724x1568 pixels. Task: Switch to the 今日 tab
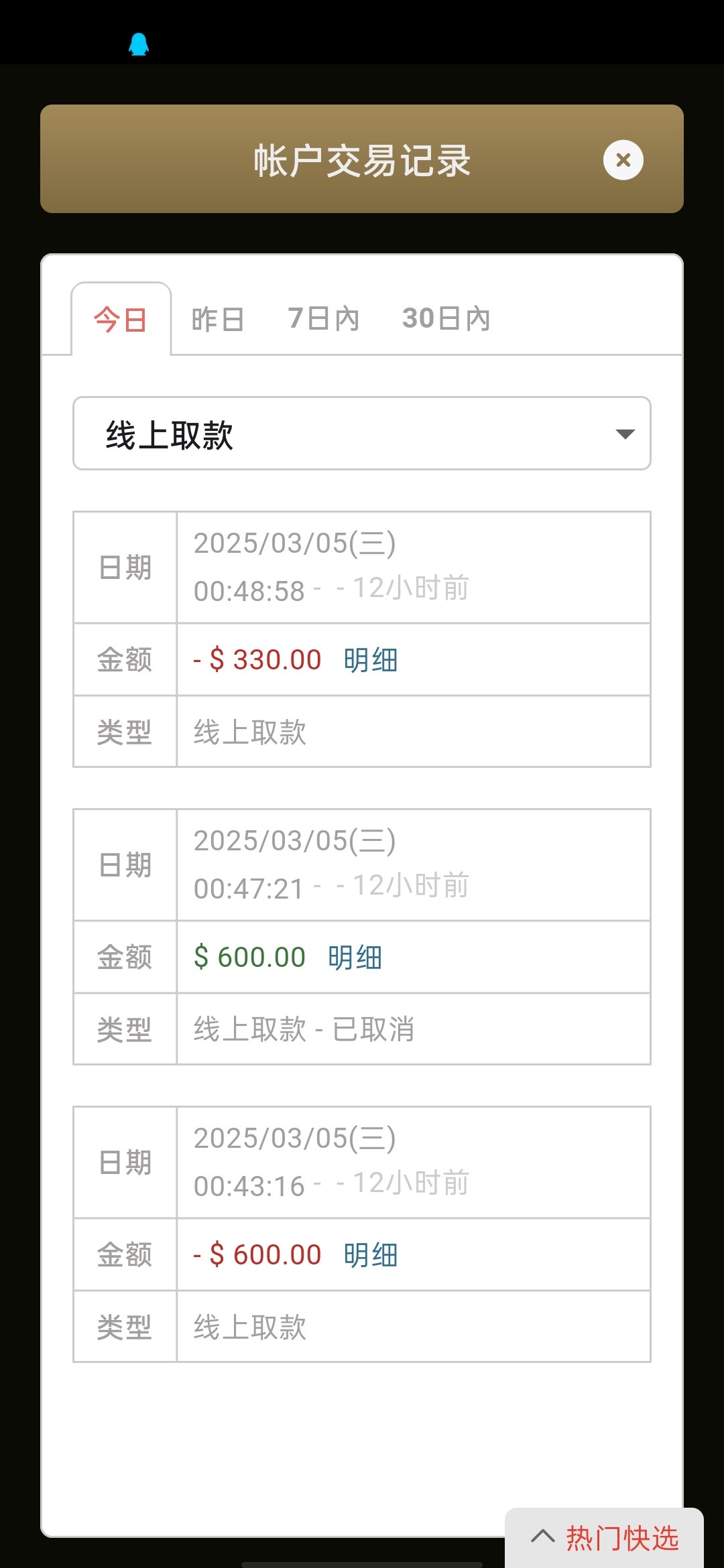tap(121, 320)
